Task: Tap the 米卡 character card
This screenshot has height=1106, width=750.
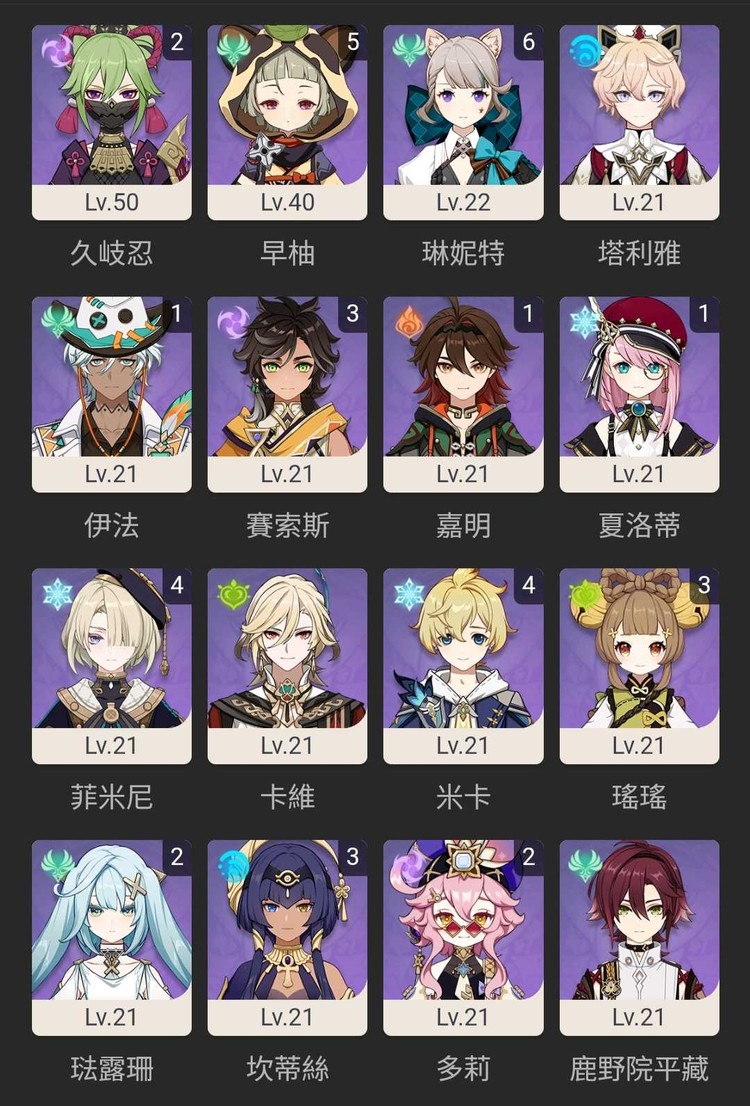Action: 463,666
